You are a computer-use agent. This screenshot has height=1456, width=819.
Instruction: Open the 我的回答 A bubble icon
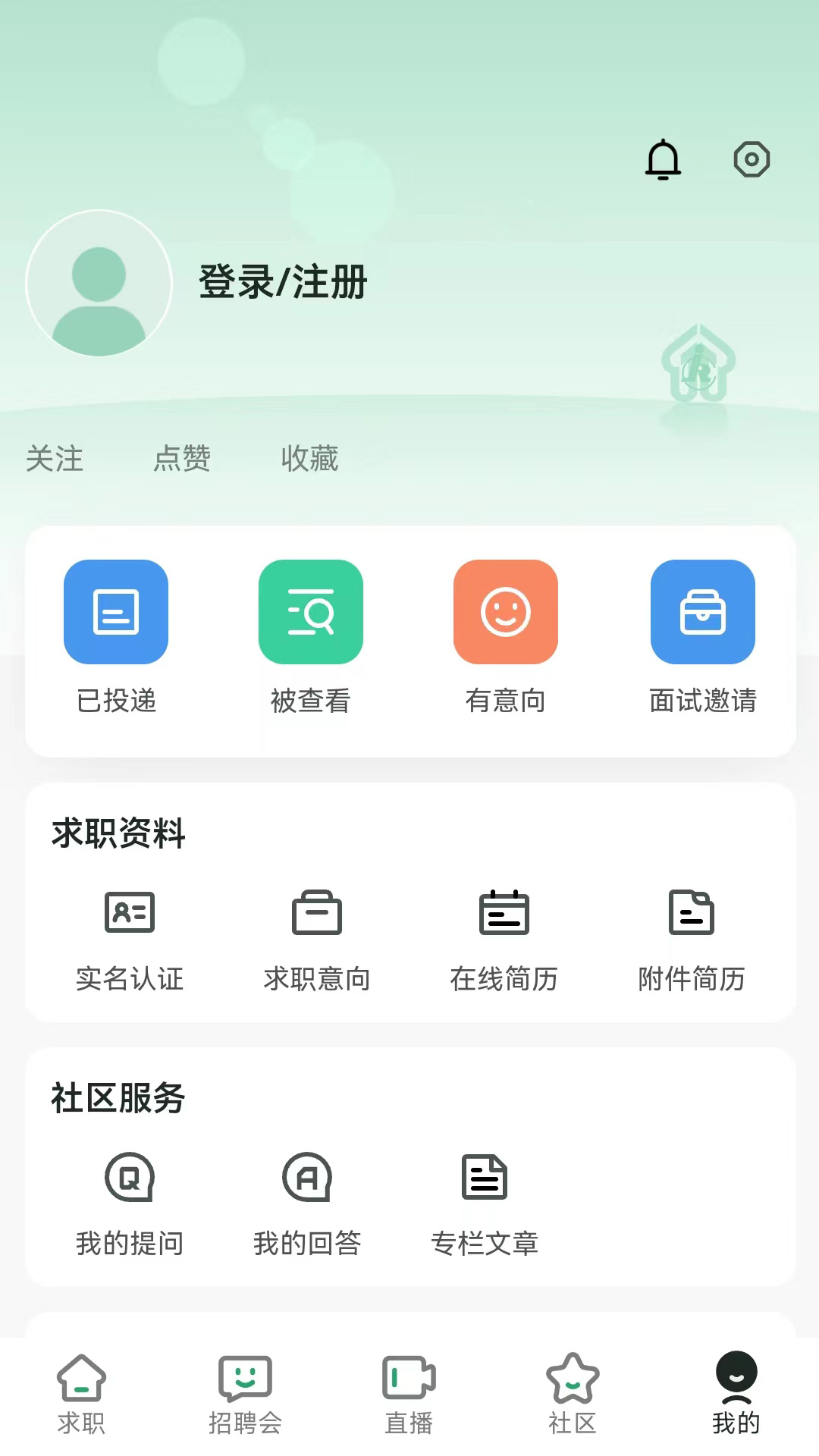pos(307,1177)
